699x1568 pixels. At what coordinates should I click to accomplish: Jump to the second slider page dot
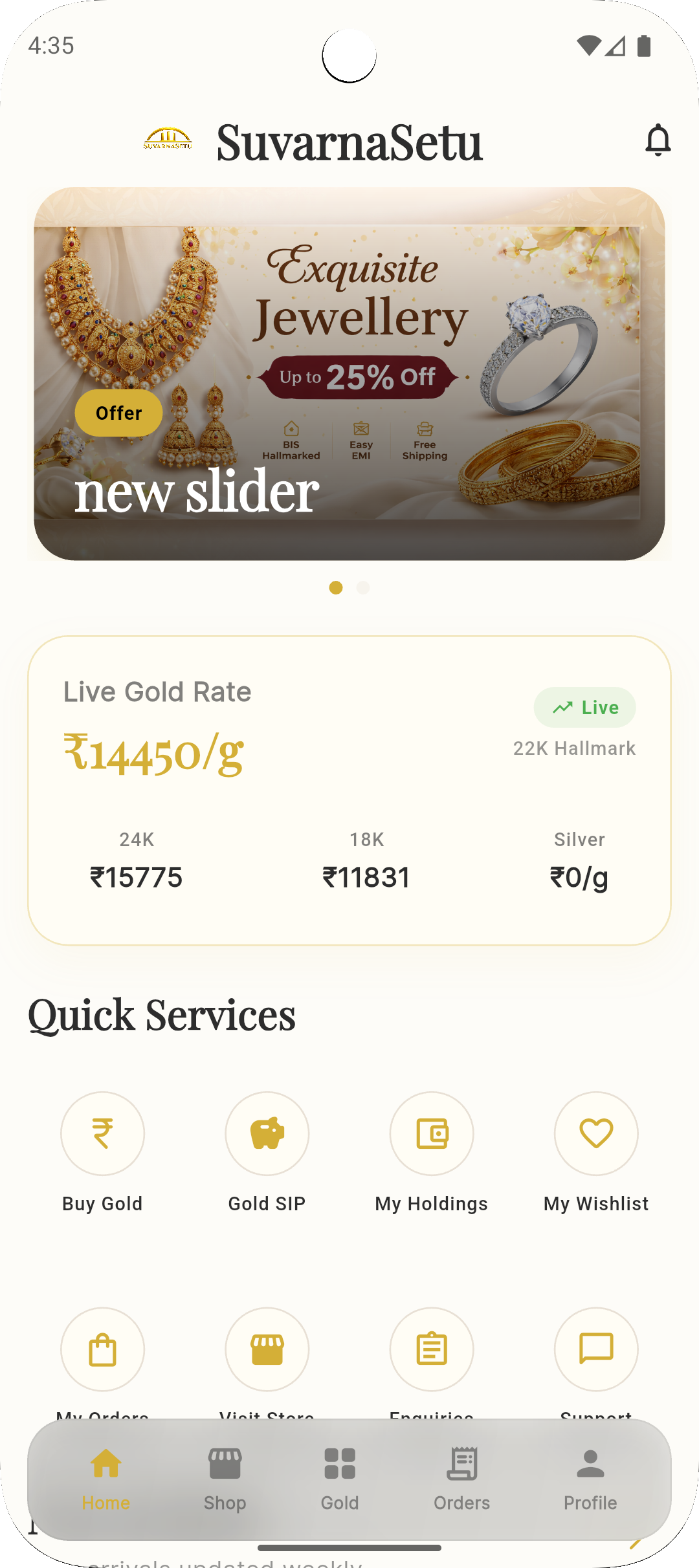coord(363,587)
